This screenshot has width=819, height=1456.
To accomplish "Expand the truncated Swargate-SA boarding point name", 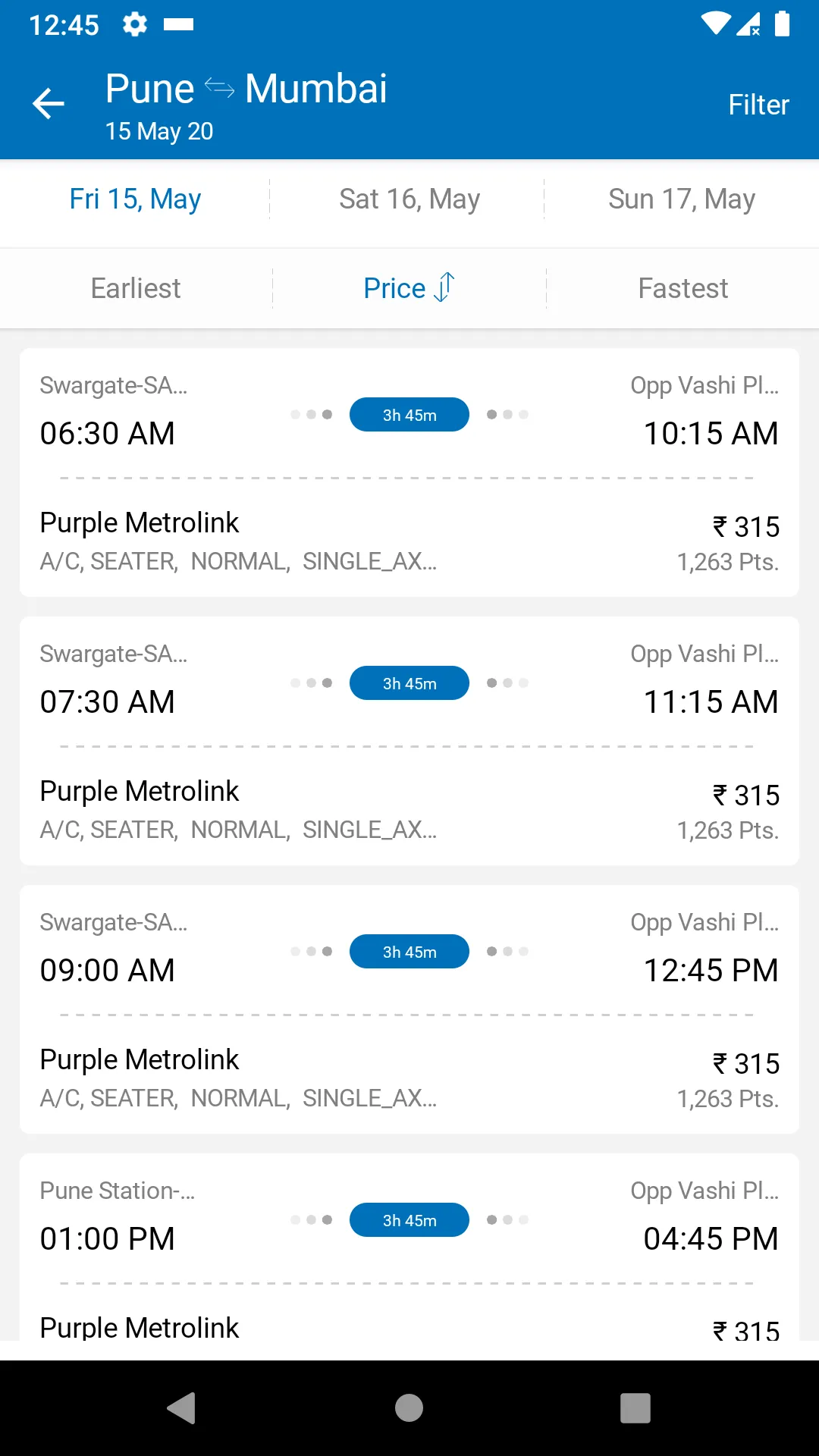I will [114, 385].
